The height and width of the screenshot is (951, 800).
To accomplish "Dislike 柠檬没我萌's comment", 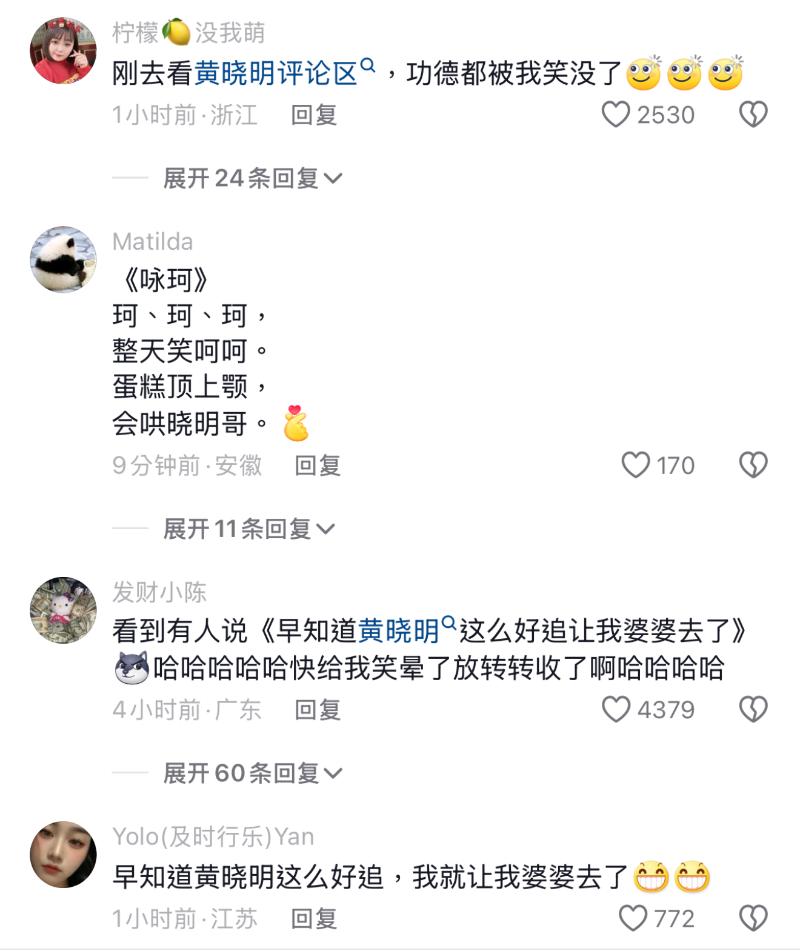I will [x=753, y=115].
